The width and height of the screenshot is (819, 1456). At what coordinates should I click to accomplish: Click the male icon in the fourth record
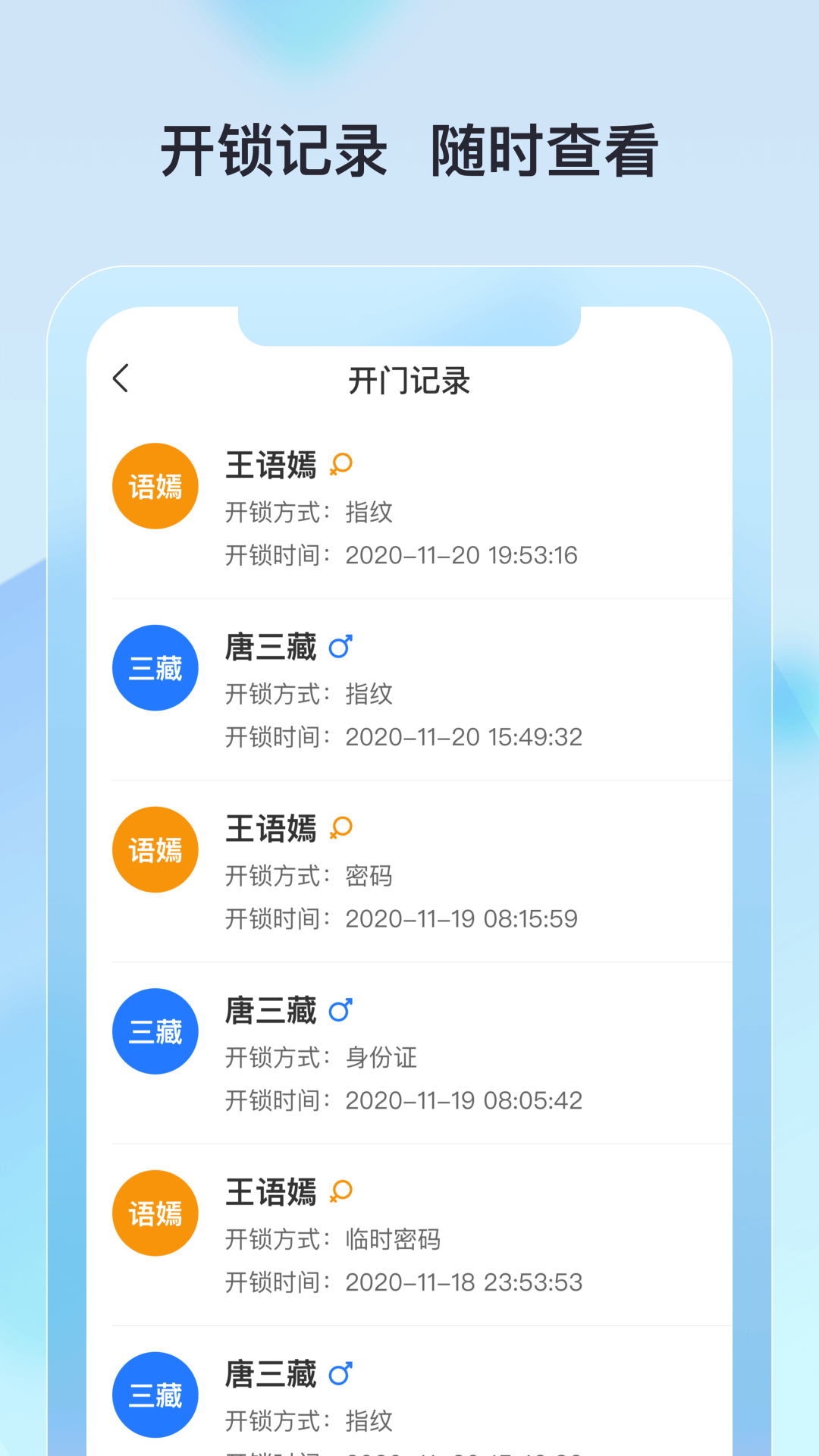pos(341,1011)
